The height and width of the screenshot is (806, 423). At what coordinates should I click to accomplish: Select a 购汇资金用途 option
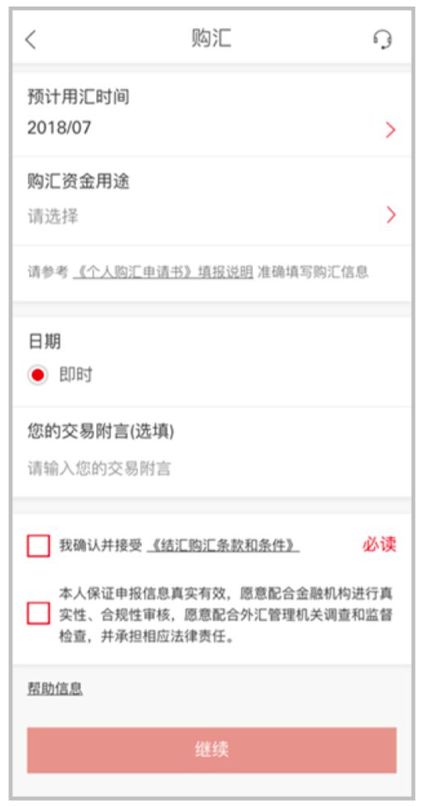point(211,201)
